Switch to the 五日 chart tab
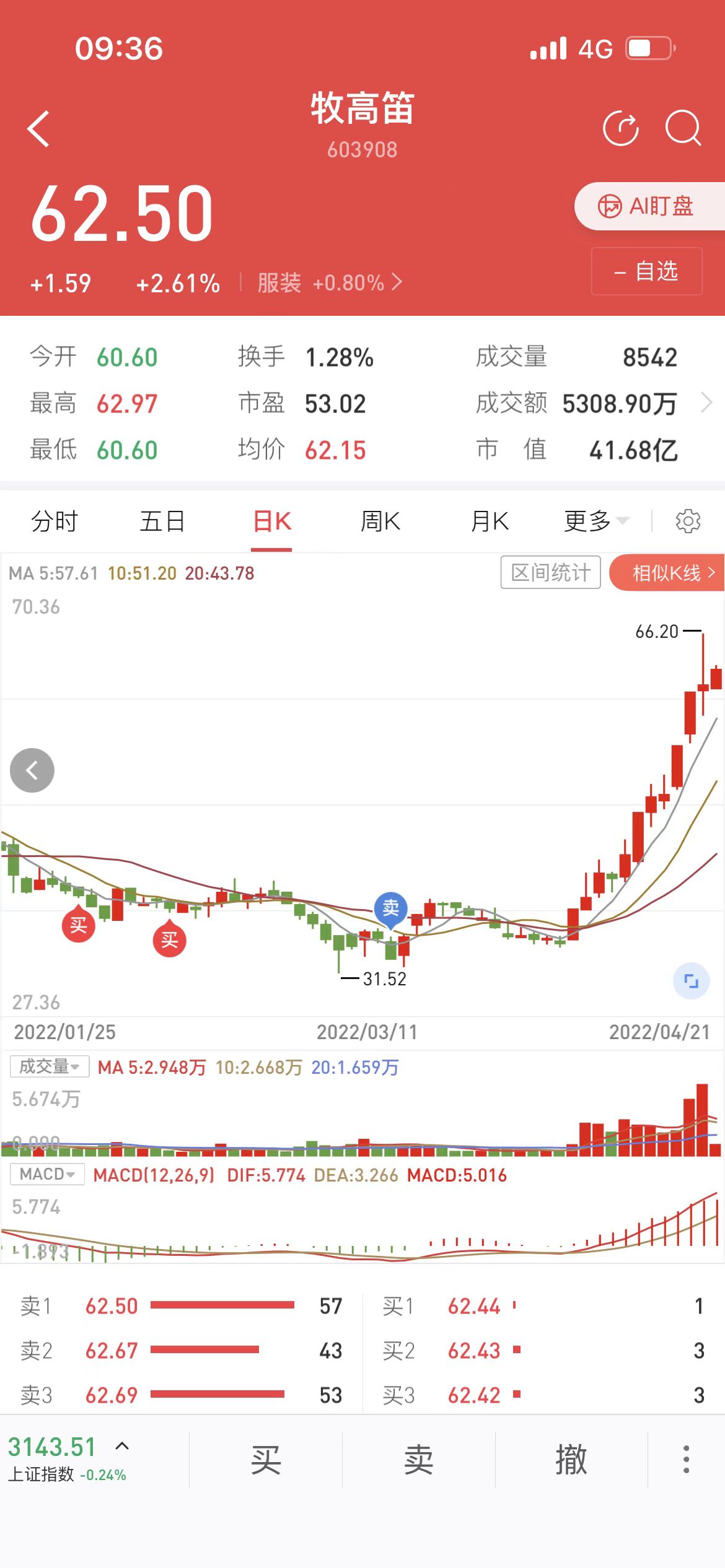 (162, 521)
